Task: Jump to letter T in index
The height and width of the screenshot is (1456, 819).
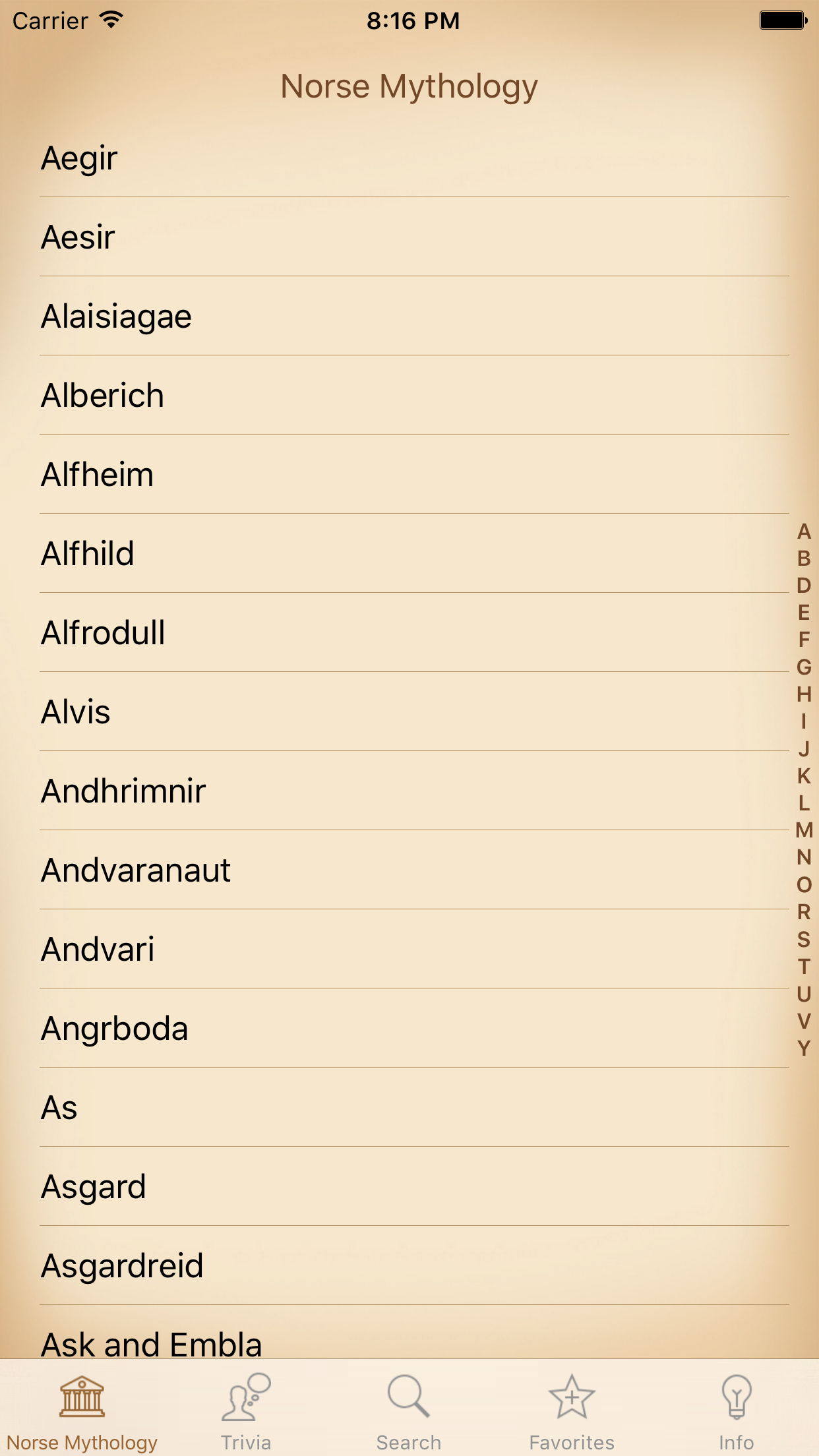Action: [x=804, y=966]
